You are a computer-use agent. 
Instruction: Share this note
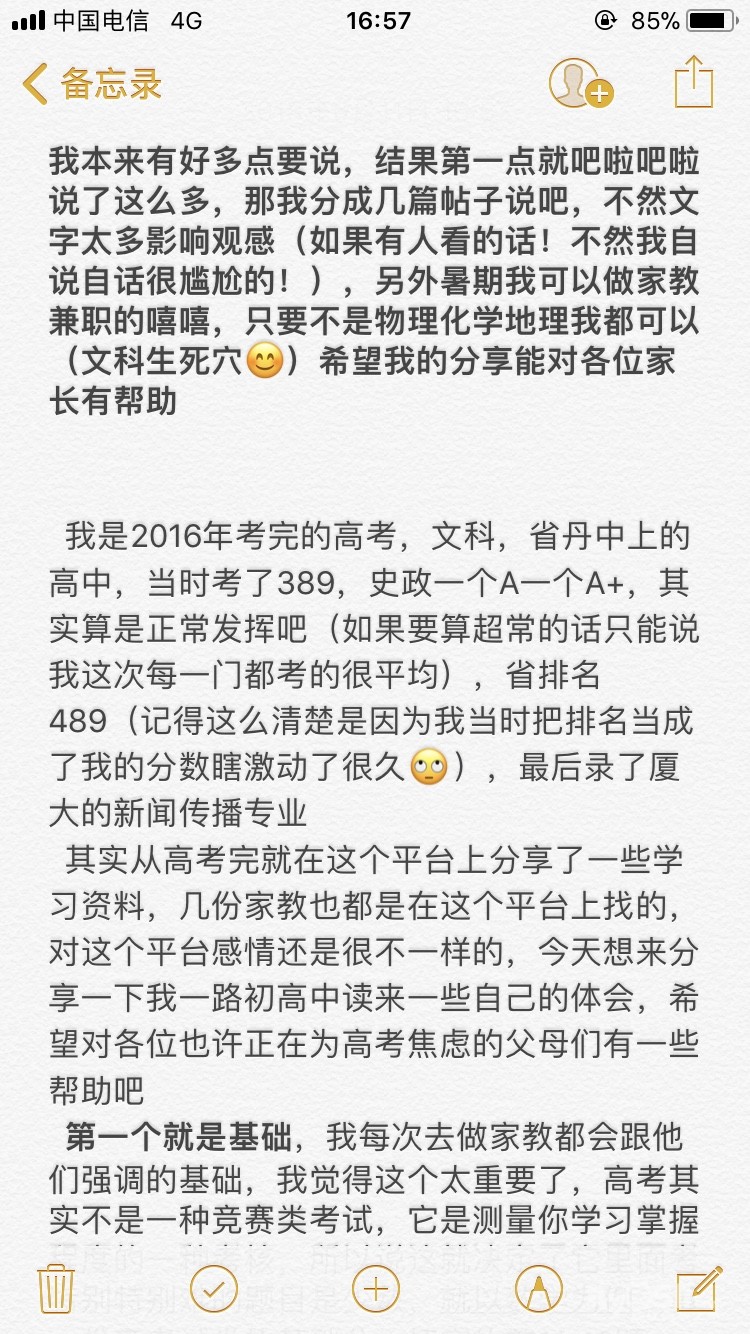pos(693,81)
